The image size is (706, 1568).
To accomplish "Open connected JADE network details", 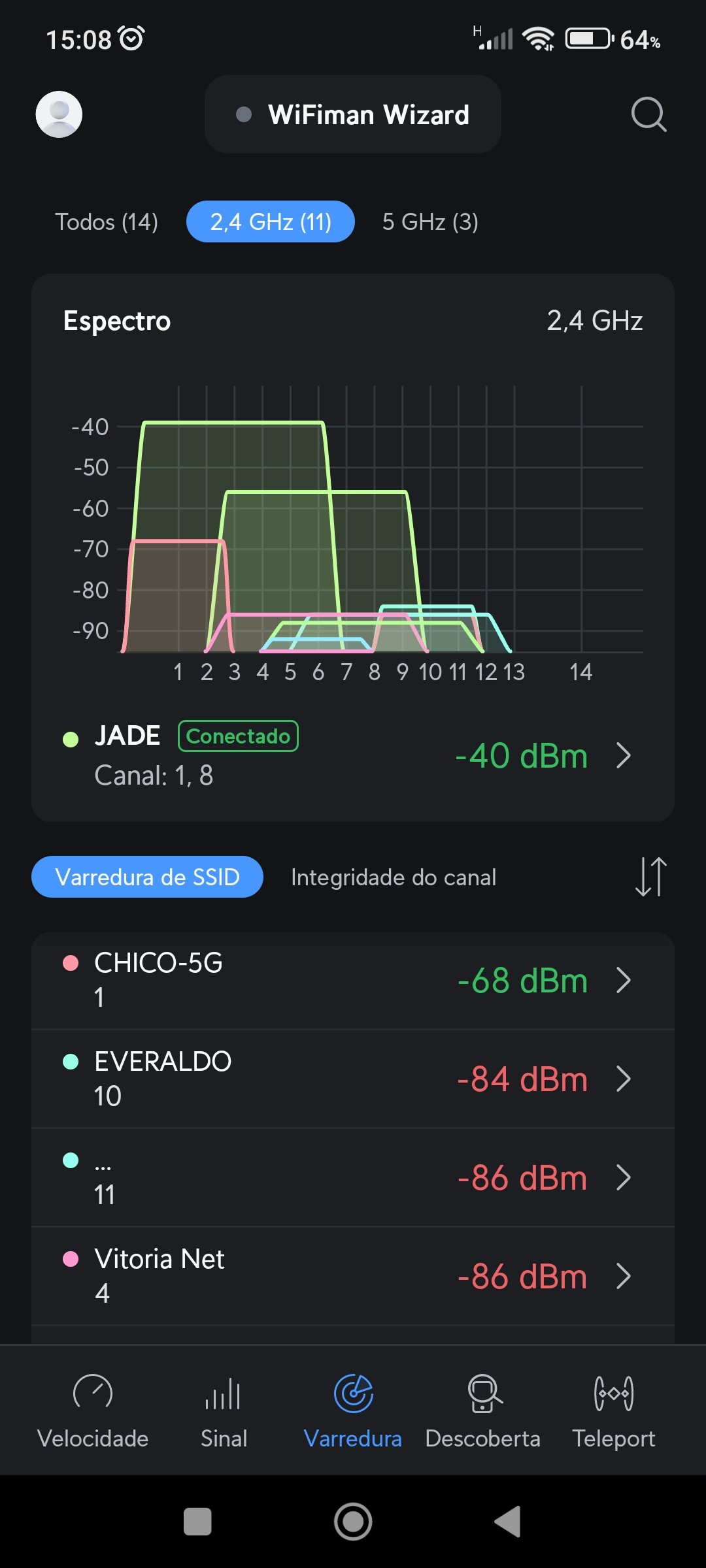I will click(x=353, y=756).
